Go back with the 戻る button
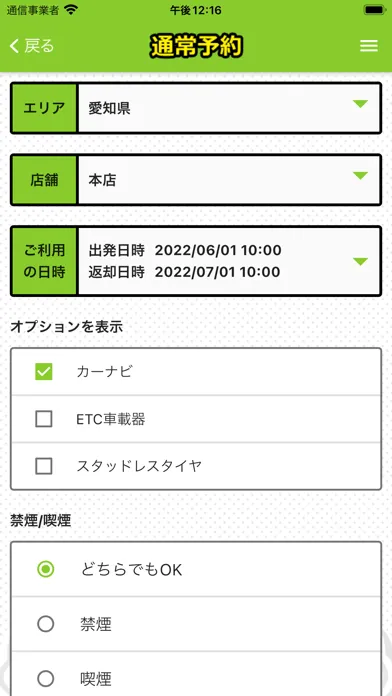 32,46
